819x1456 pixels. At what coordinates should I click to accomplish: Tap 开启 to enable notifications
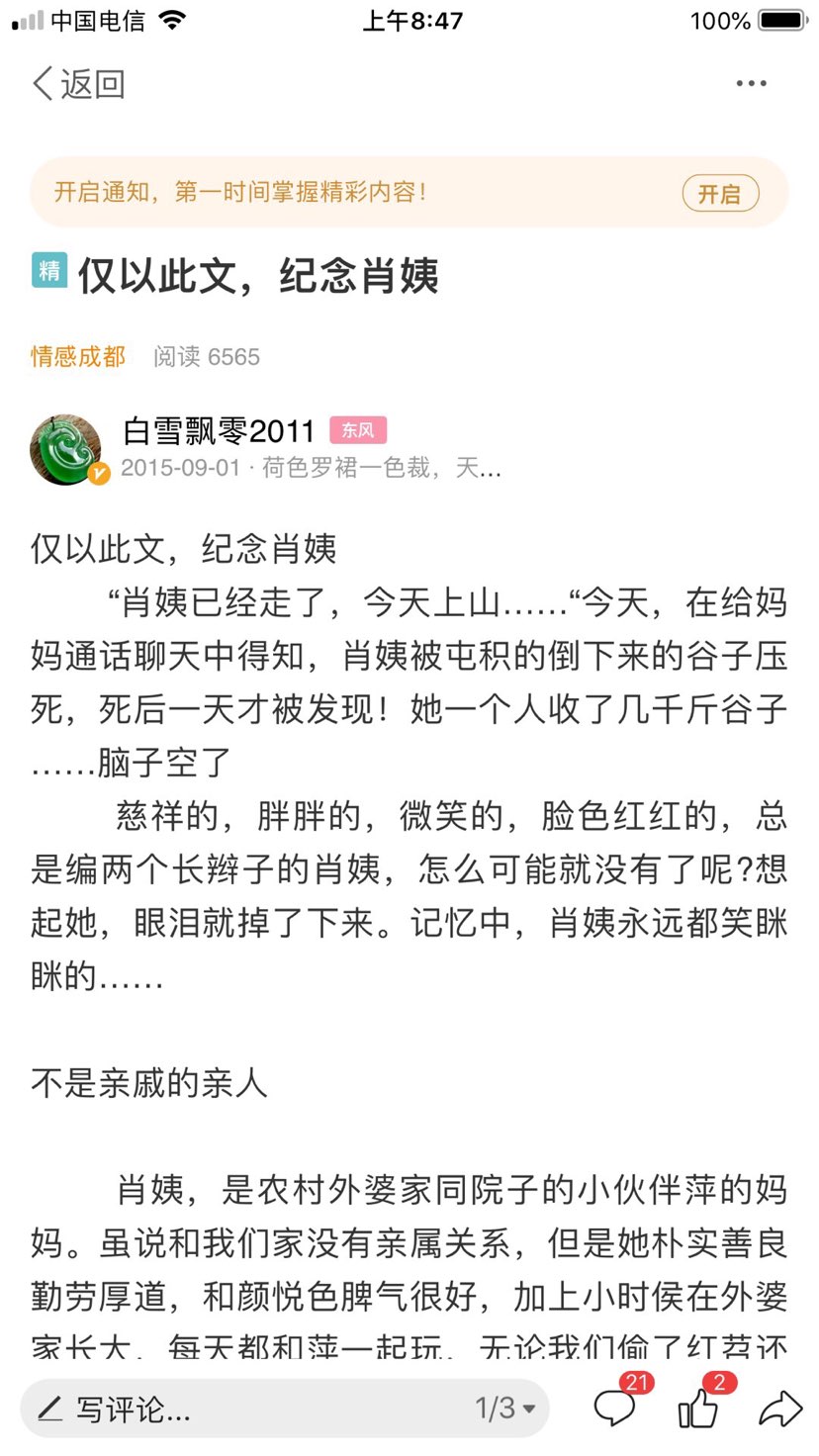tap(720, 193)
